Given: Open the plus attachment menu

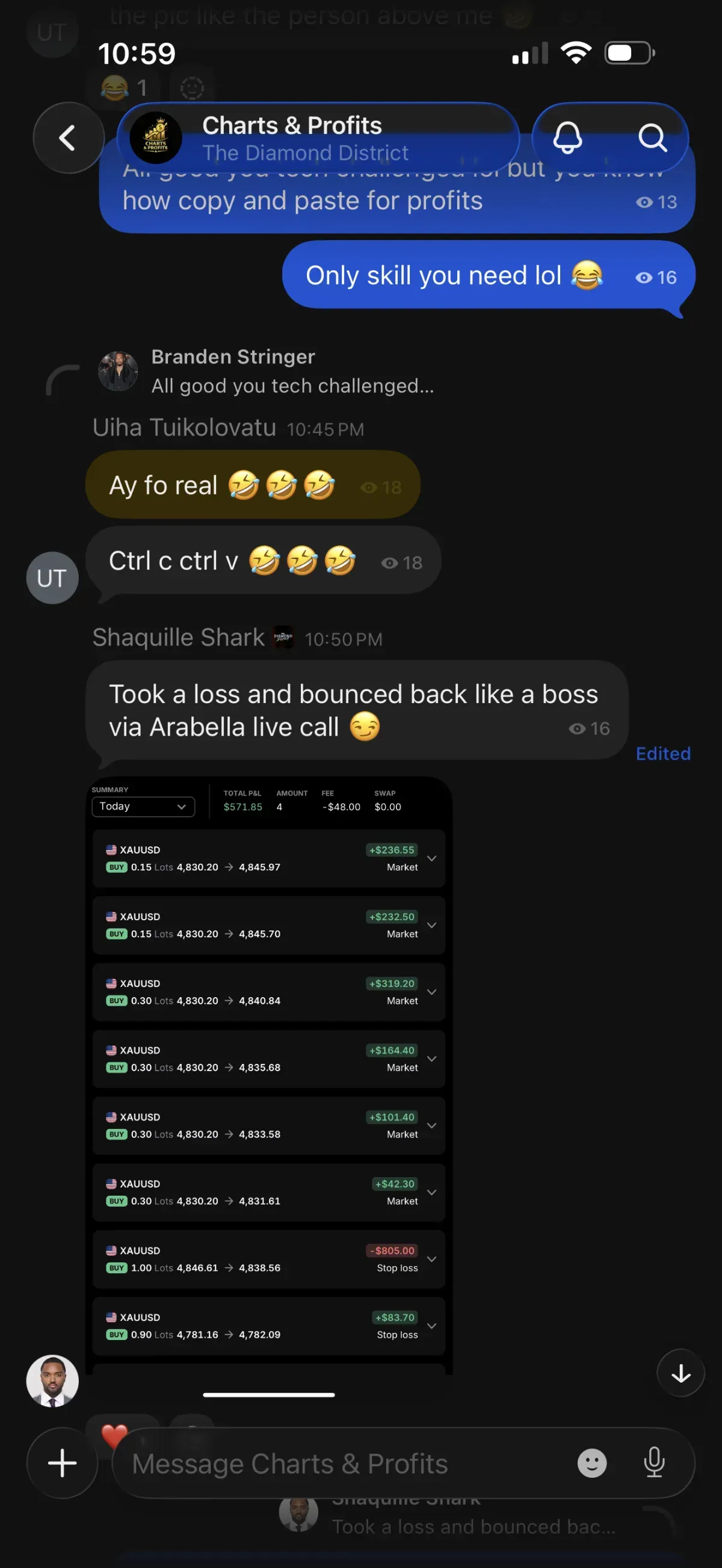Looking at the screenshot, I should (62, 1462).
